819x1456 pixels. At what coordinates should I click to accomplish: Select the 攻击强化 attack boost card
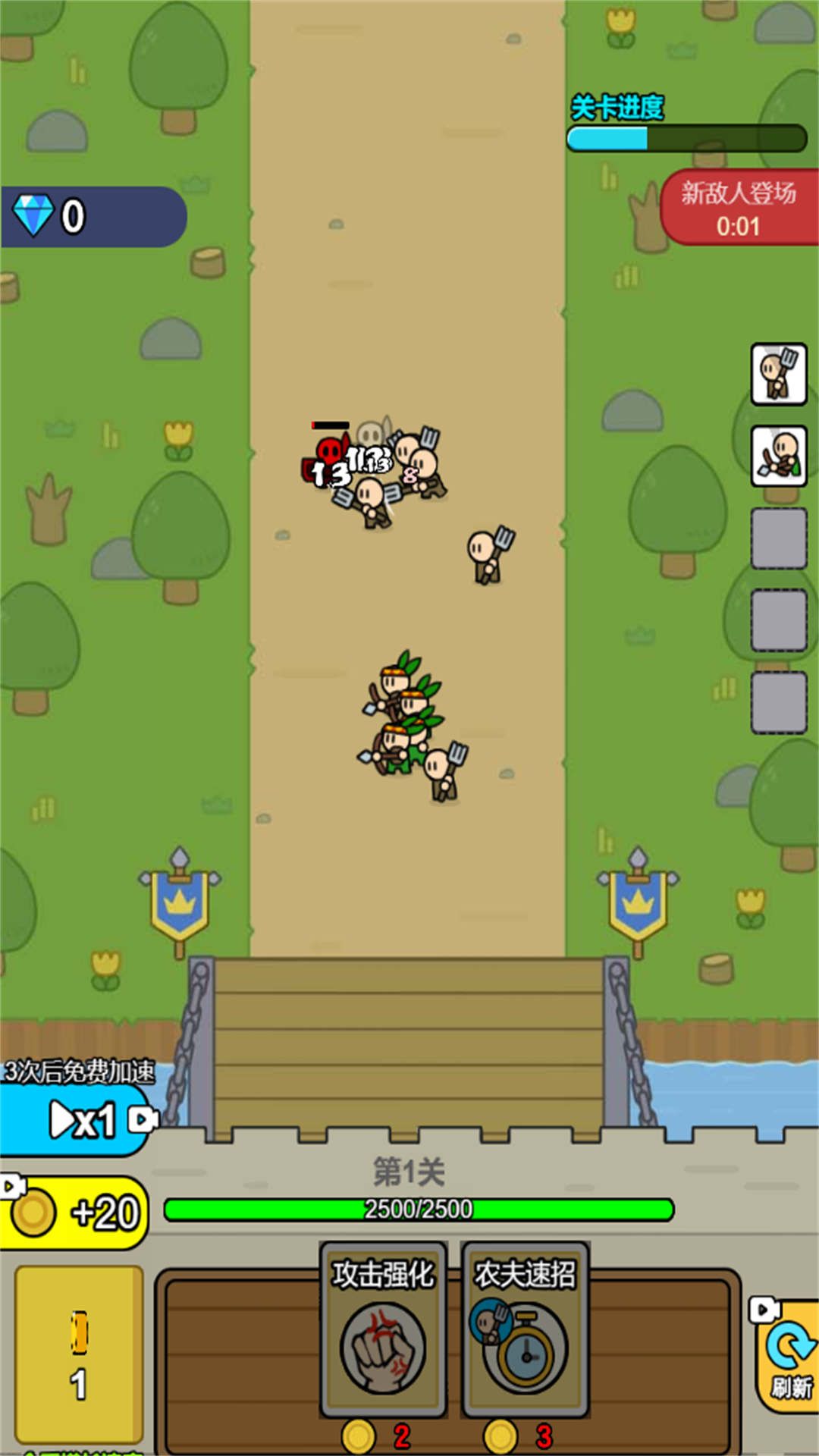click(383, 1330)
